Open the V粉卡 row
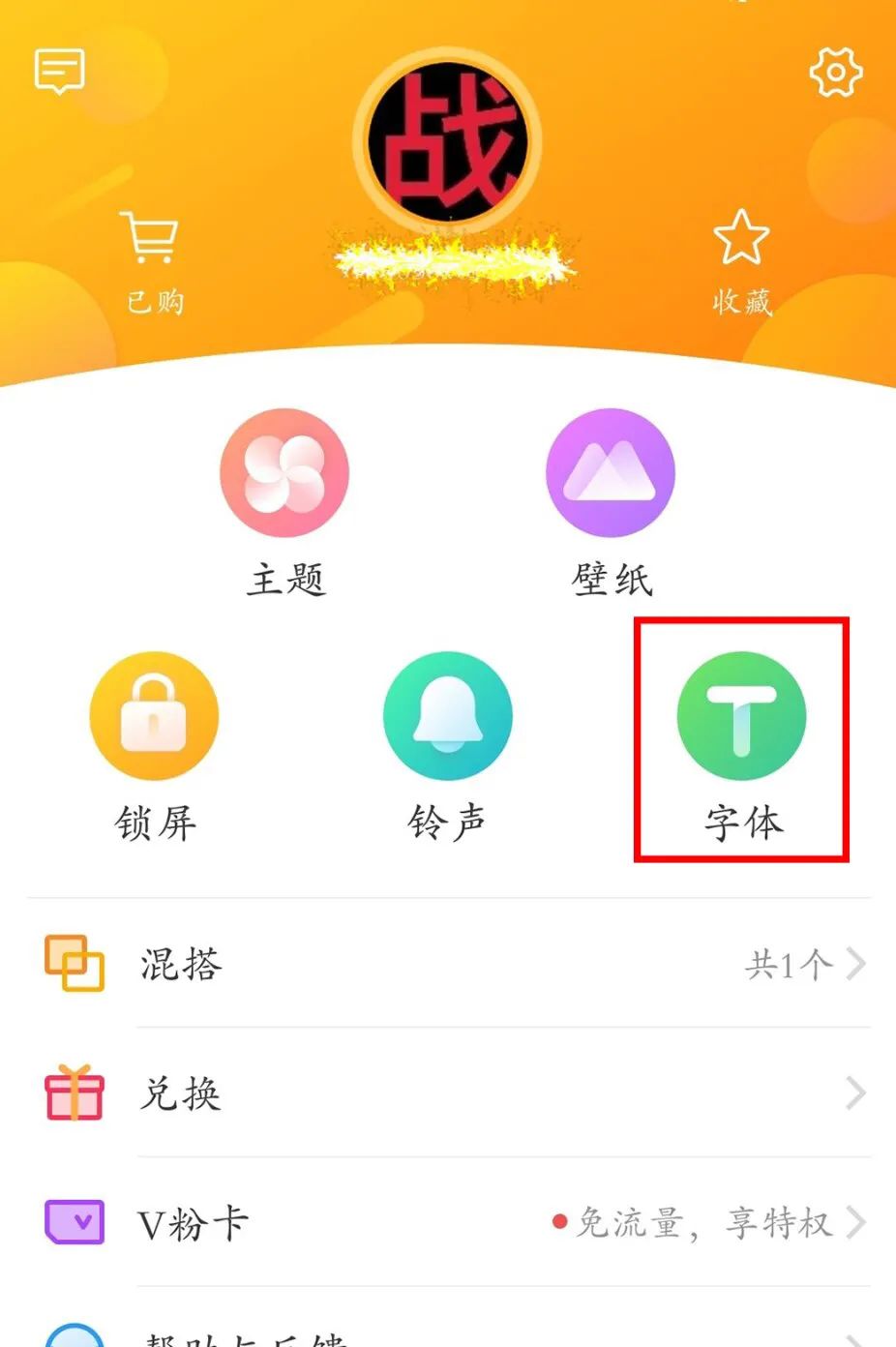The image size is (896, 1347). click(x=450, y=1223)
